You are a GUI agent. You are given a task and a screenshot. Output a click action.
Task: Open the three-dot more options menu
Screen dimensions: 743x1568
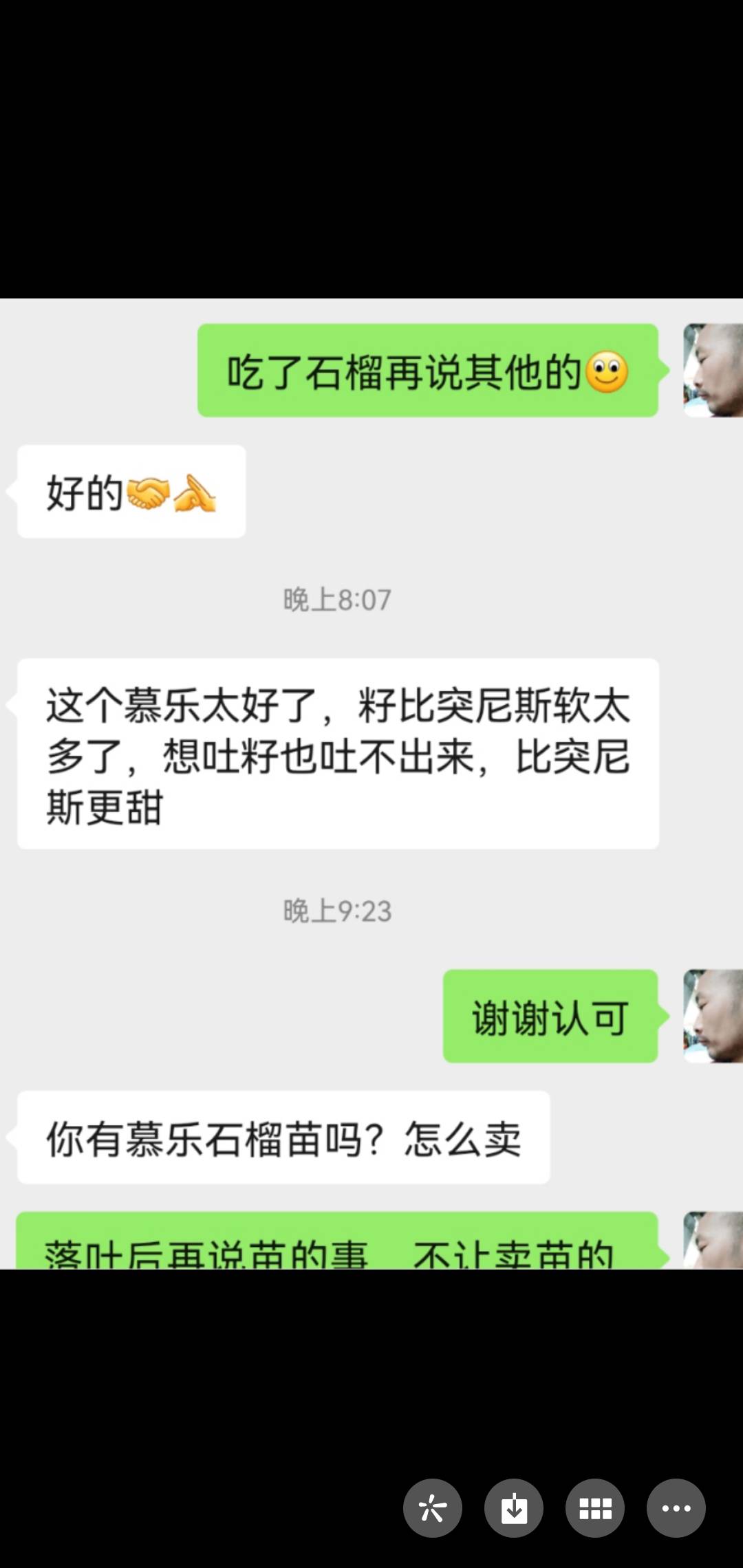pos(676,1508)
